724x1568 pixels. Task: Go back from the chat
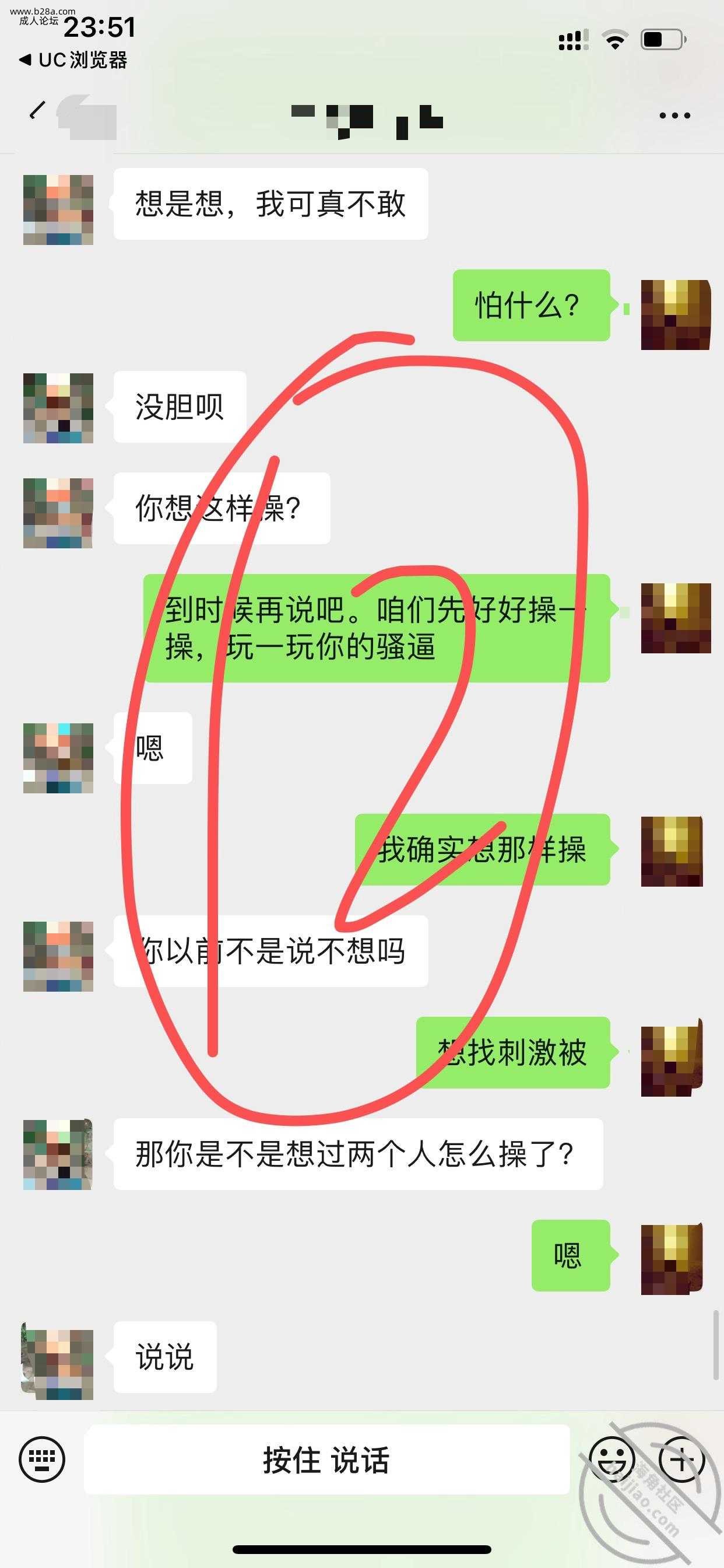coord(38,111)
